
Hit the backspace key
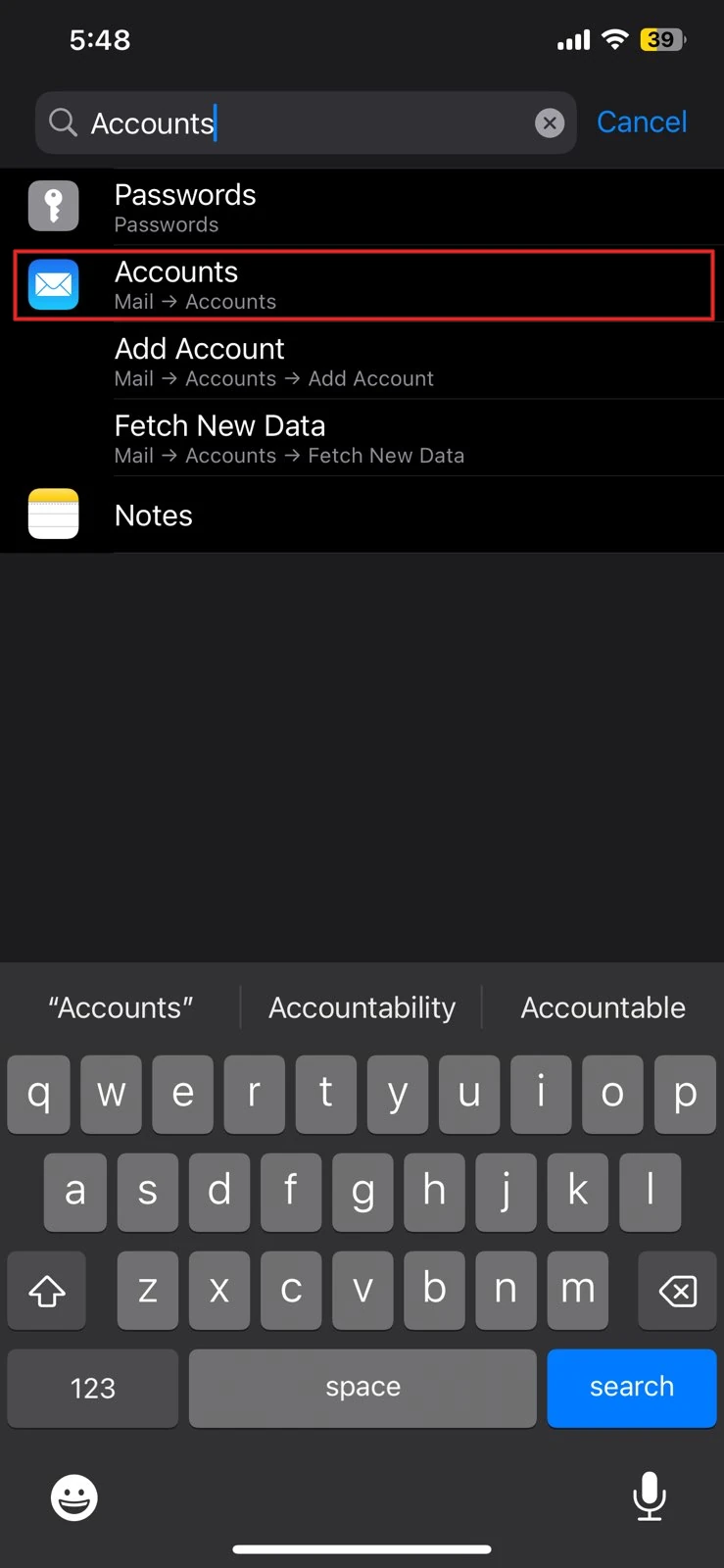click(677, 1291)
